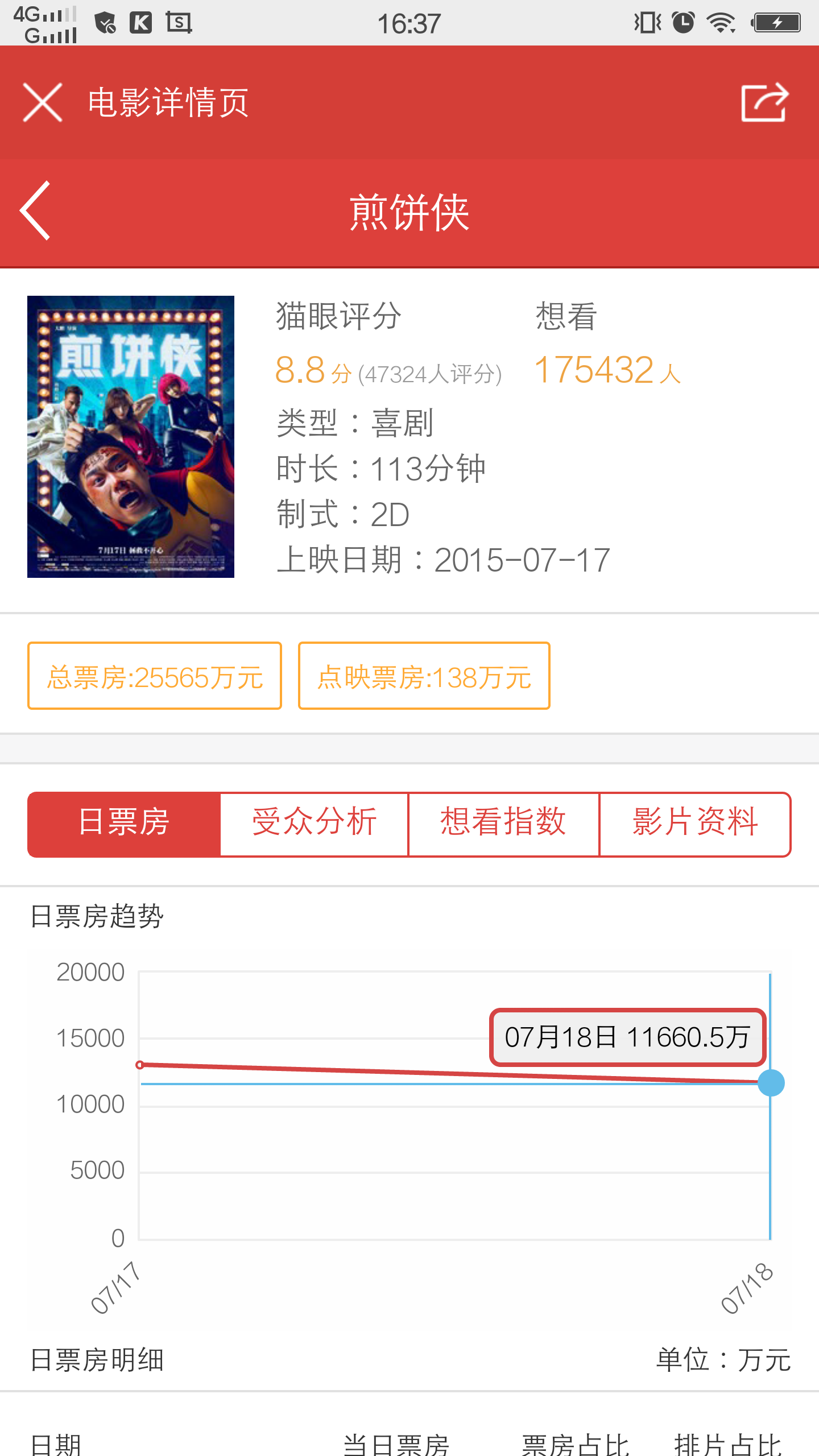View the 影片资料 tab
The image size is (819, 1456).
tap(695, 824)
